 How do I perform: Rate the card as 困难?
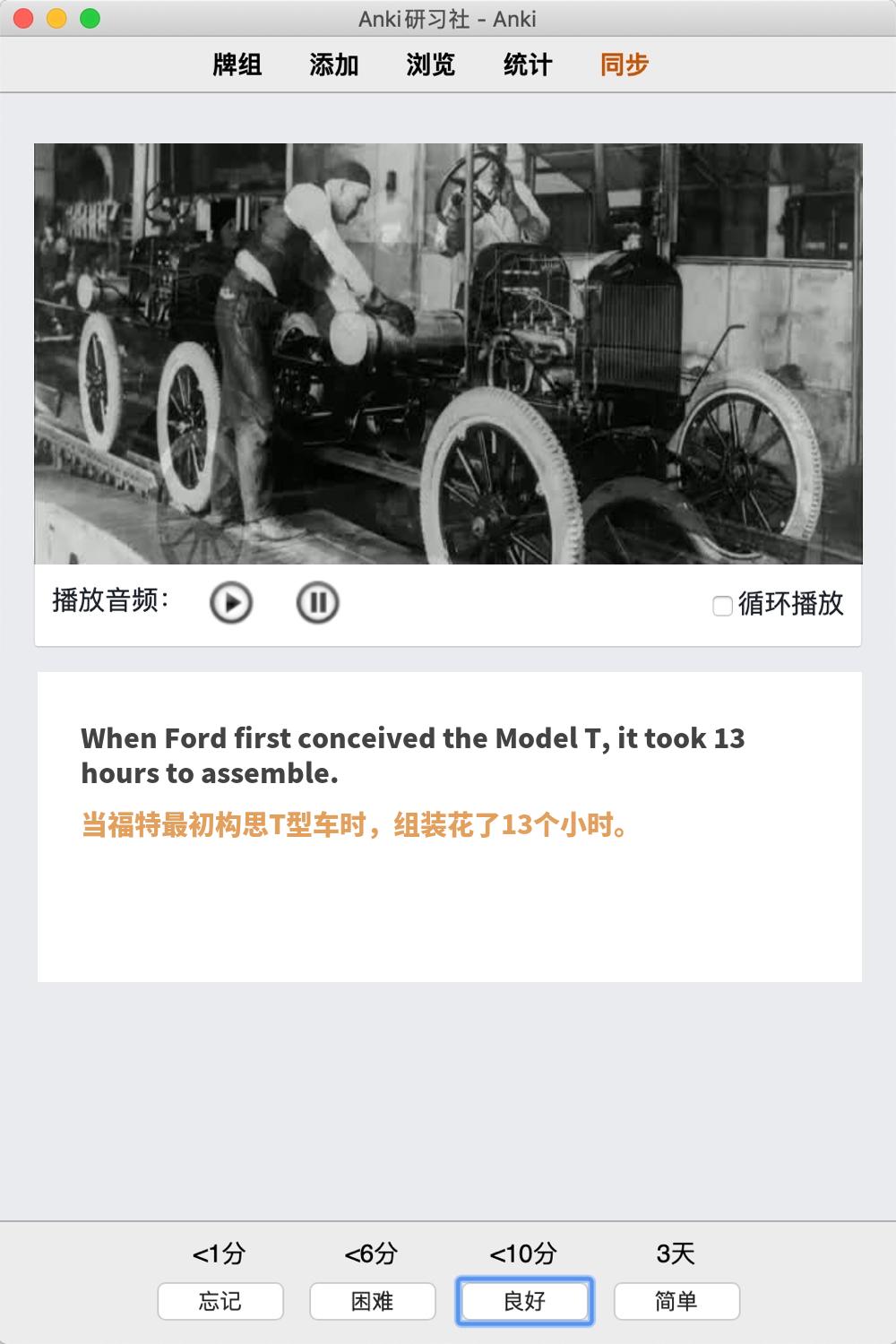tap(373, 1301)
